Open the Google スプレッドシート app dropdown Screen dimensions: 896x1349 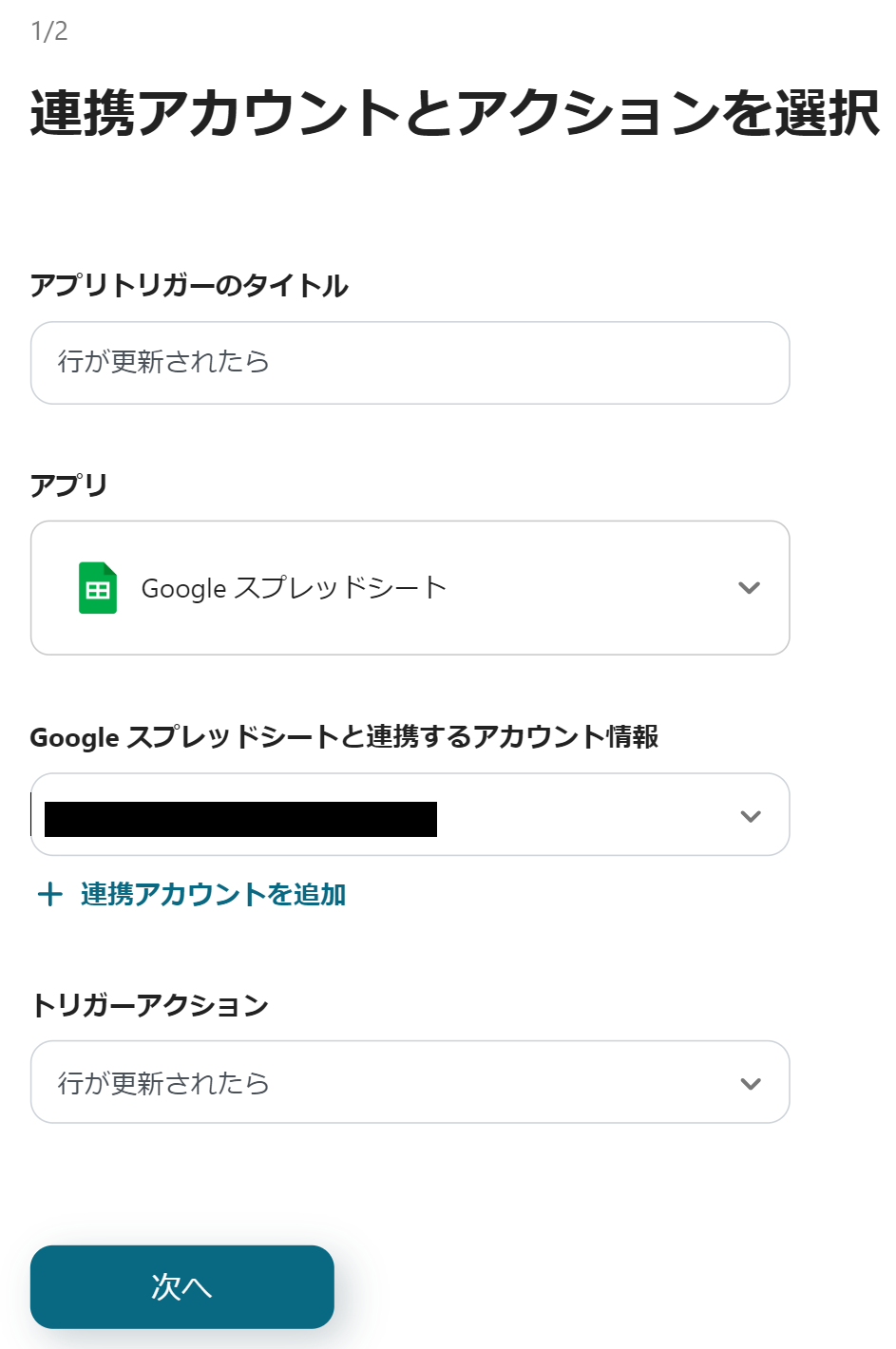(410, 587)
